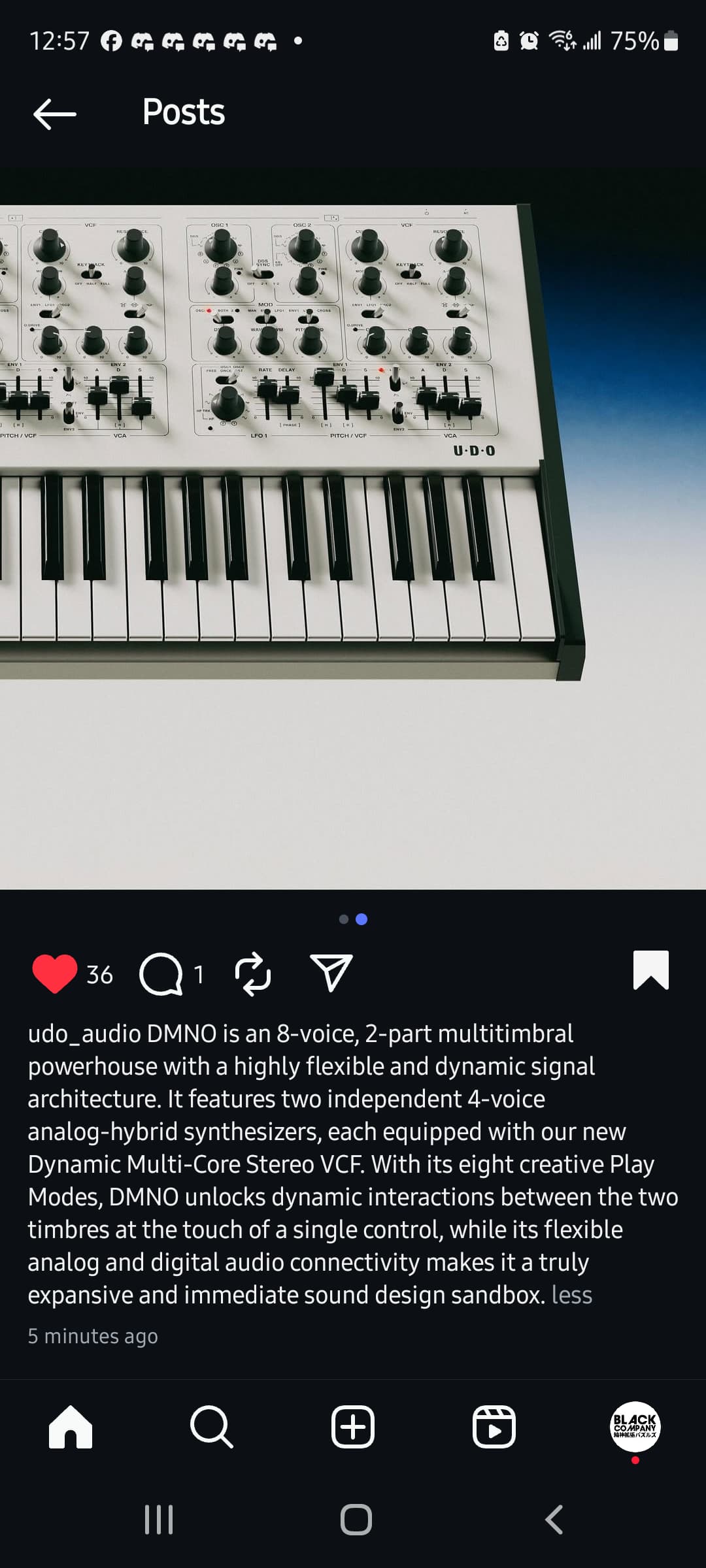
Task: Go back from the Posts screen
Action: (x=55, y=114)
